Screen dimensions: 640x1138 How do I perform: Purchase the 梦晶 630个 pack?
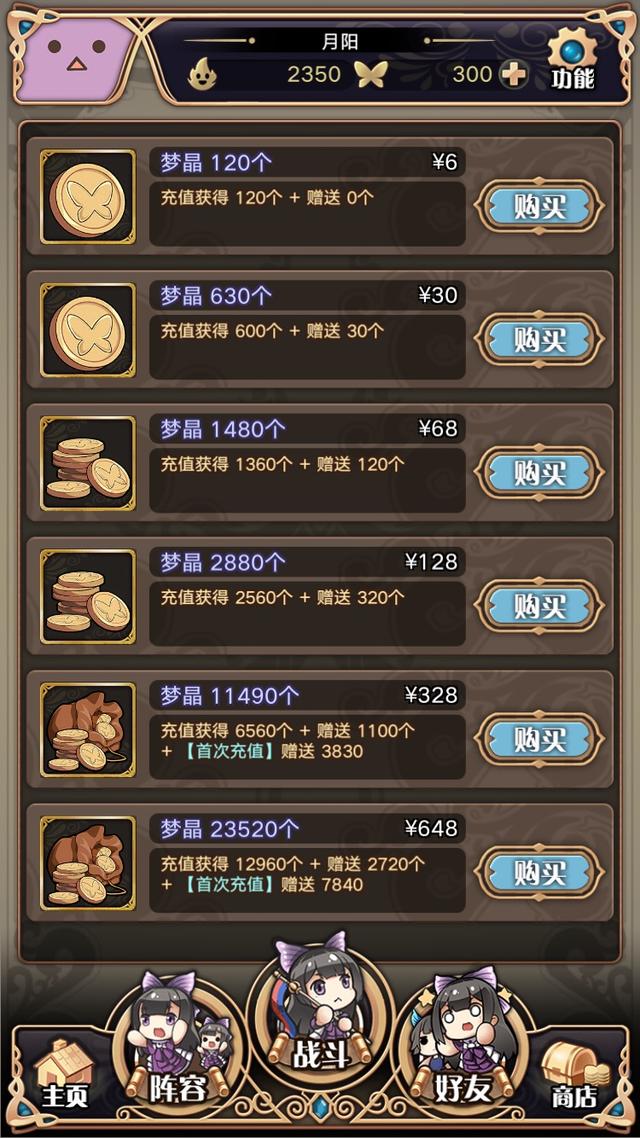point(539,339)
